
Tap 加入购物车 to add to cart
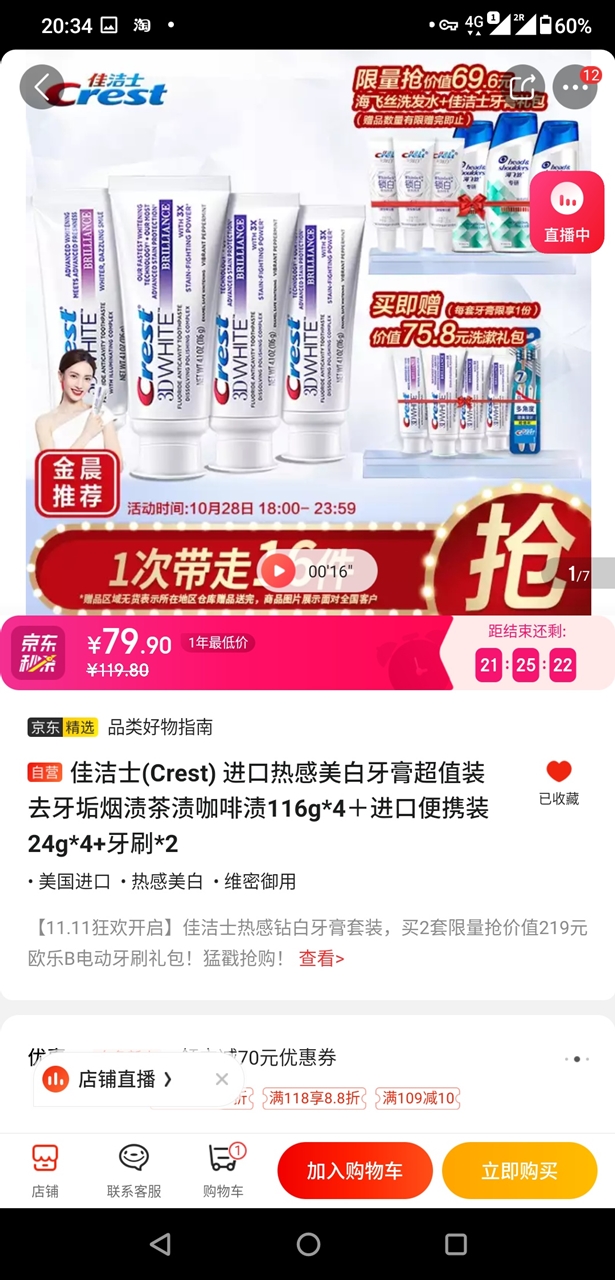[x=355, y=1171]
